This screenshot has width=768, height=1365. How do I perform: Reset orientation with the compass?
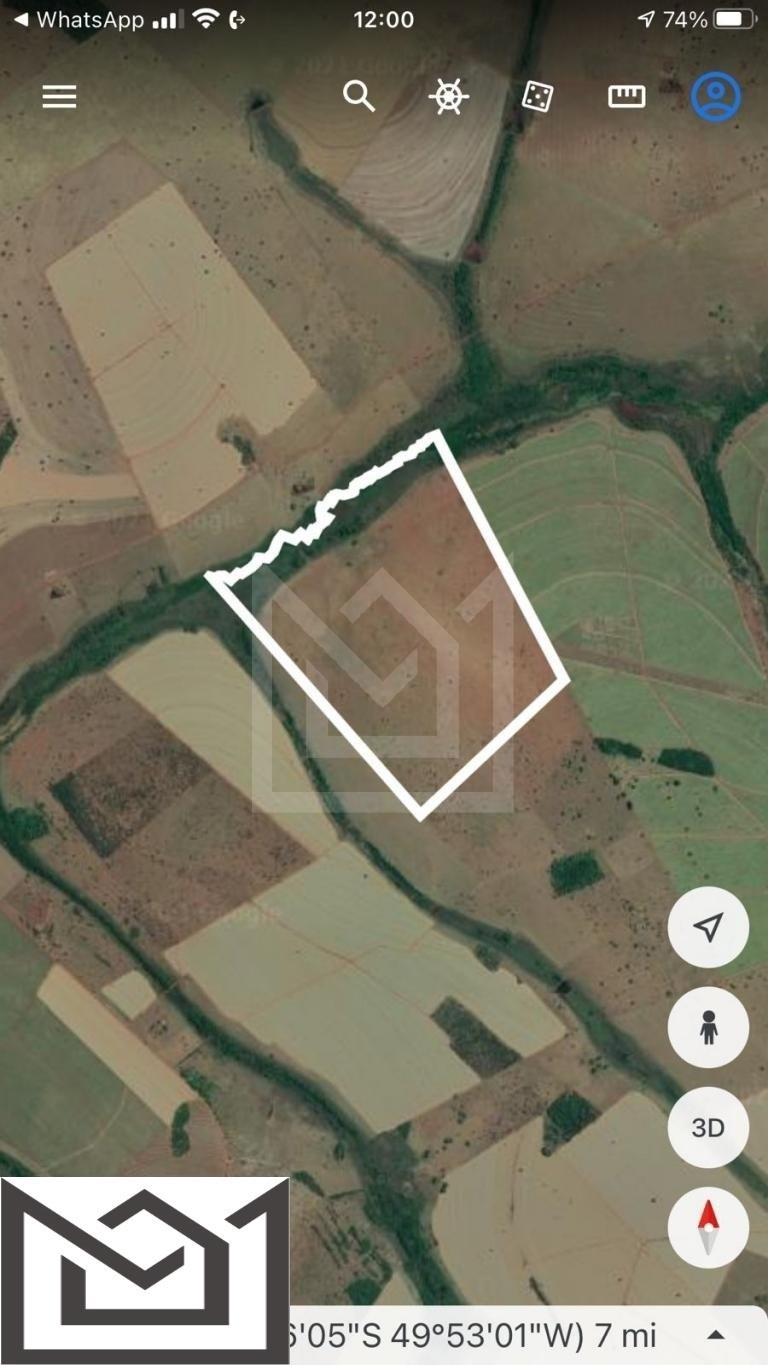(708, 1228)
